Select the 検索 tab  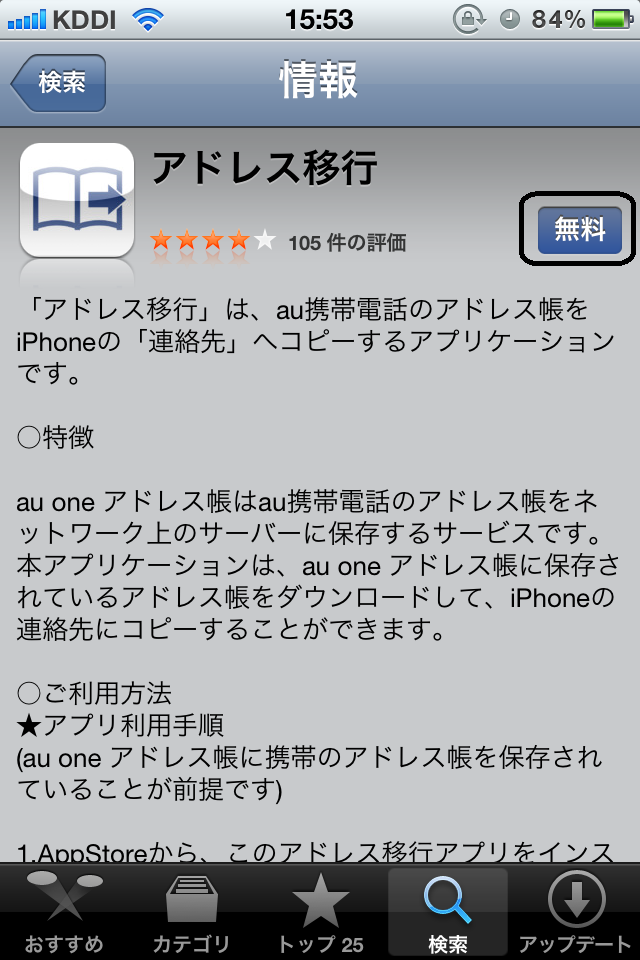[447, 912]
